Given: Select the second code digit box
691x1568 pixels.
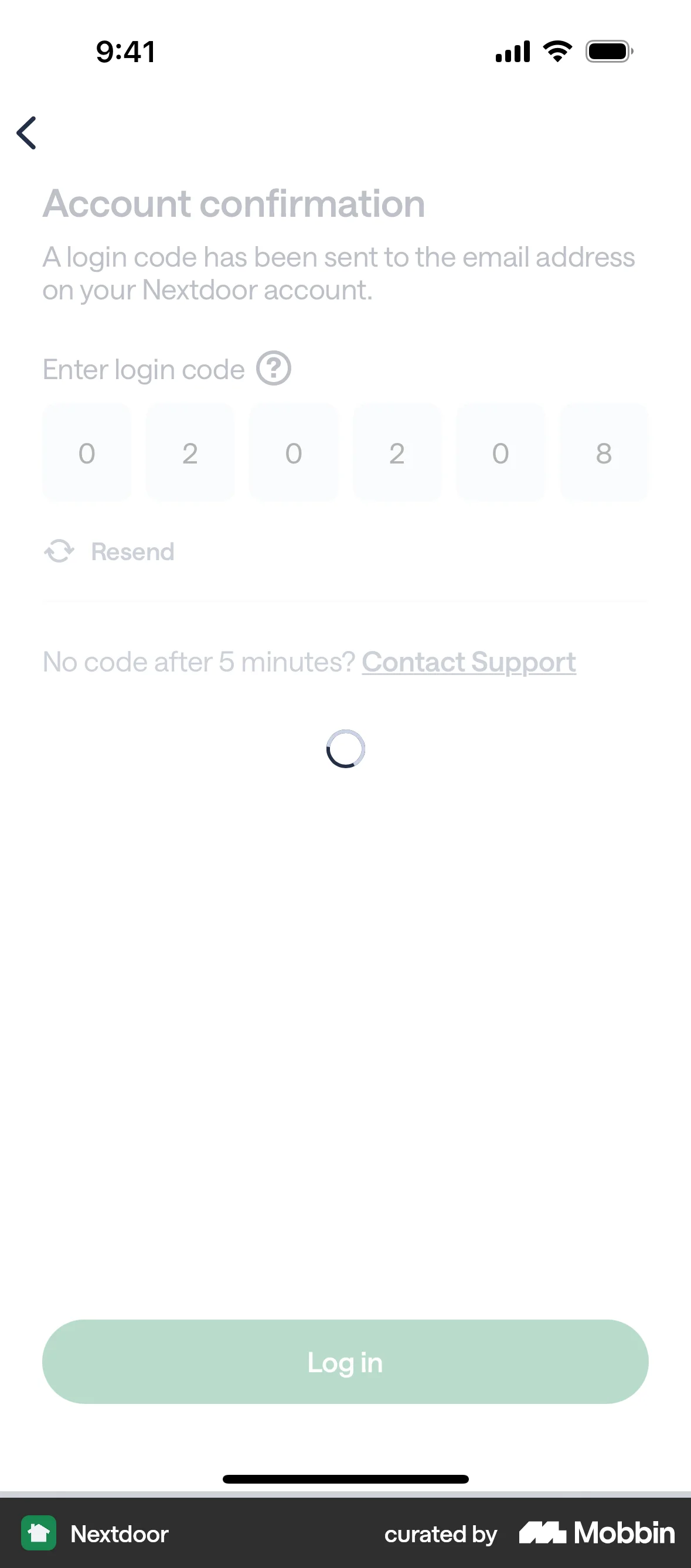Looking at the screenshot, I should [x=189, y=452].
